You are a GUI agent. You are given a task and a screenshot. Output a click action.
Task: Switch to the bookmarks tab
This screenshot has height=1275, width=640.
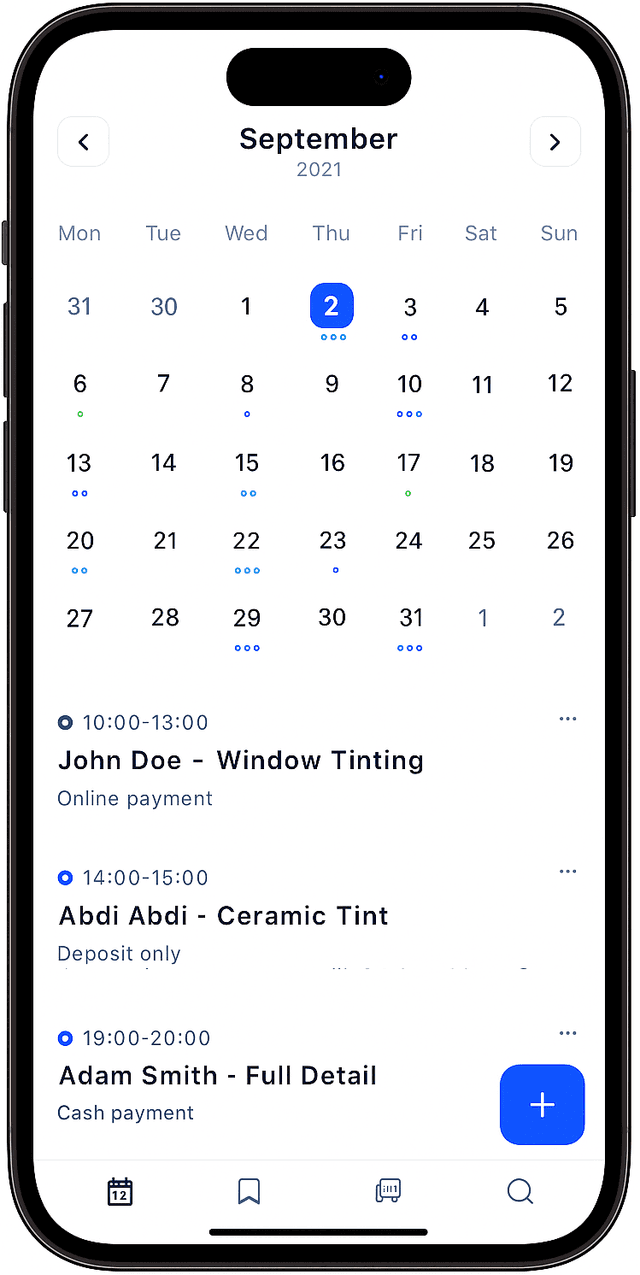coord(249,1191)
